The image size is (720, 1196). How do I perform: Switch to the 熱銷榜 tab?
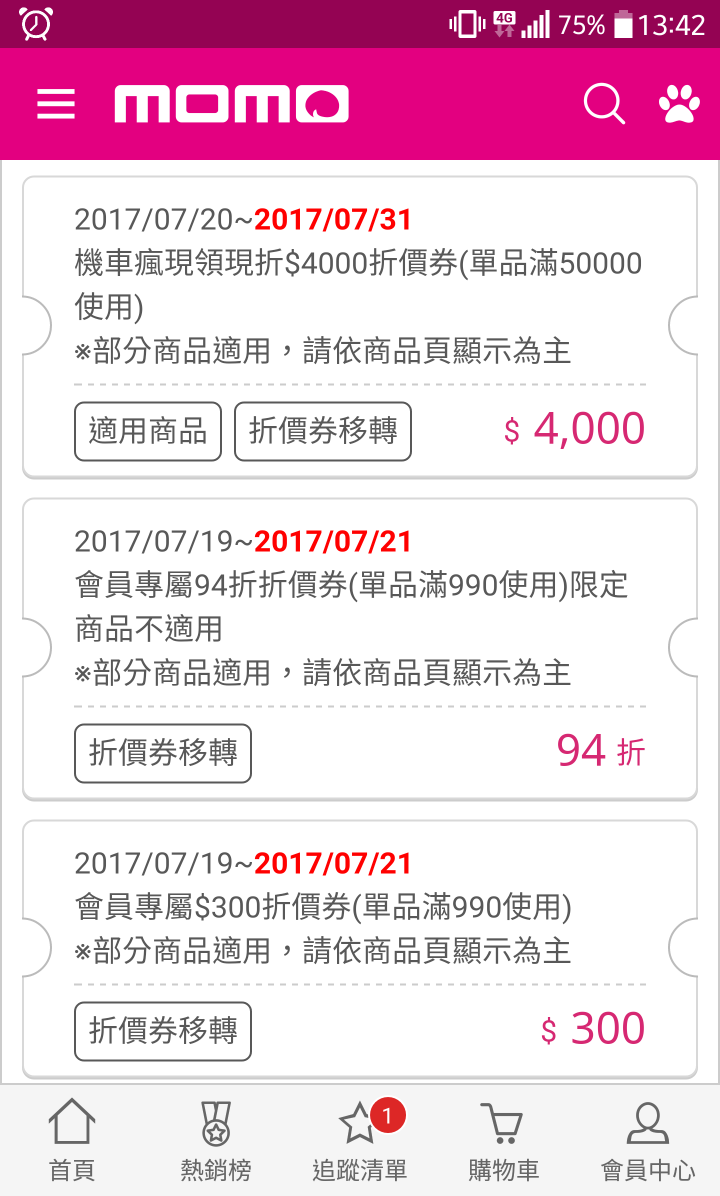[216, 1140]
